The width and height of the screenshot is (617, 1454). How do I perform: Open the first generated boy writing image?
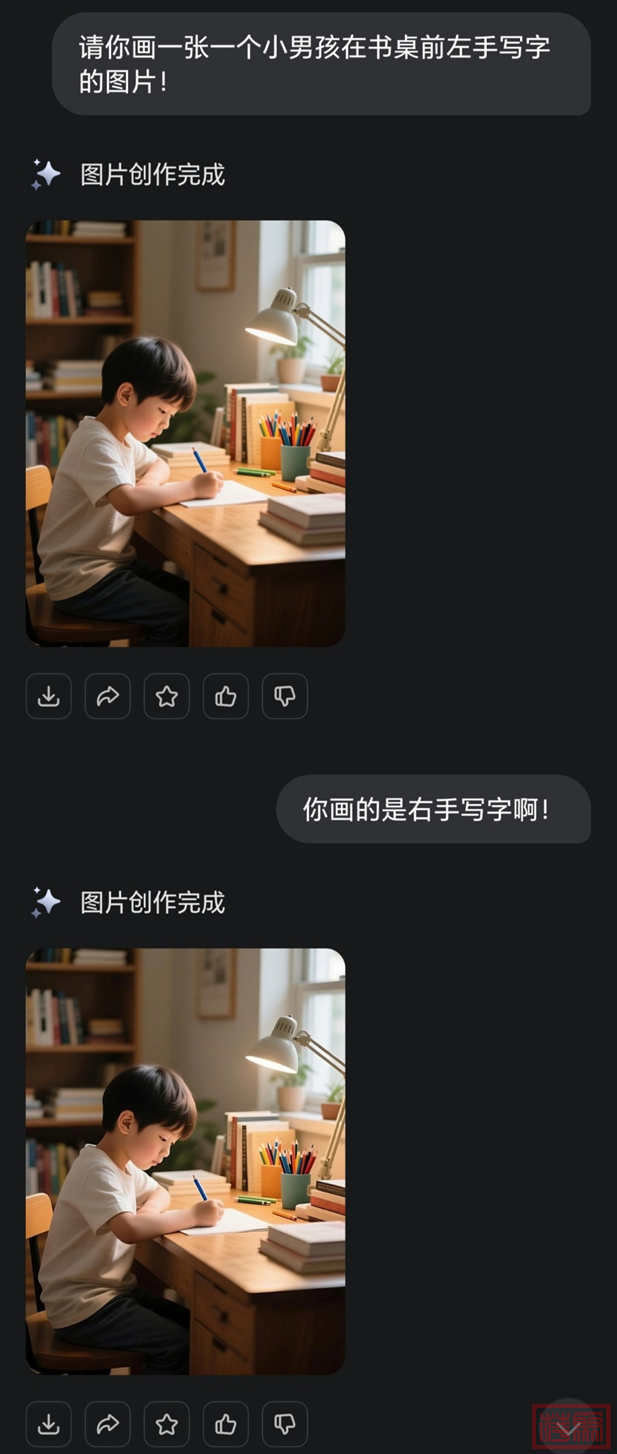185,433
